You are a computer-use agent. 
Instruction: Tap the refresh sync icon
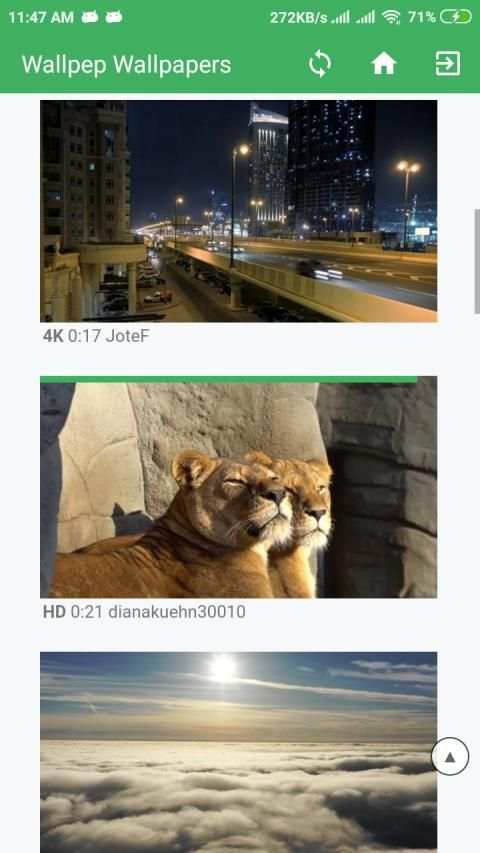click(x=319, y=64)
